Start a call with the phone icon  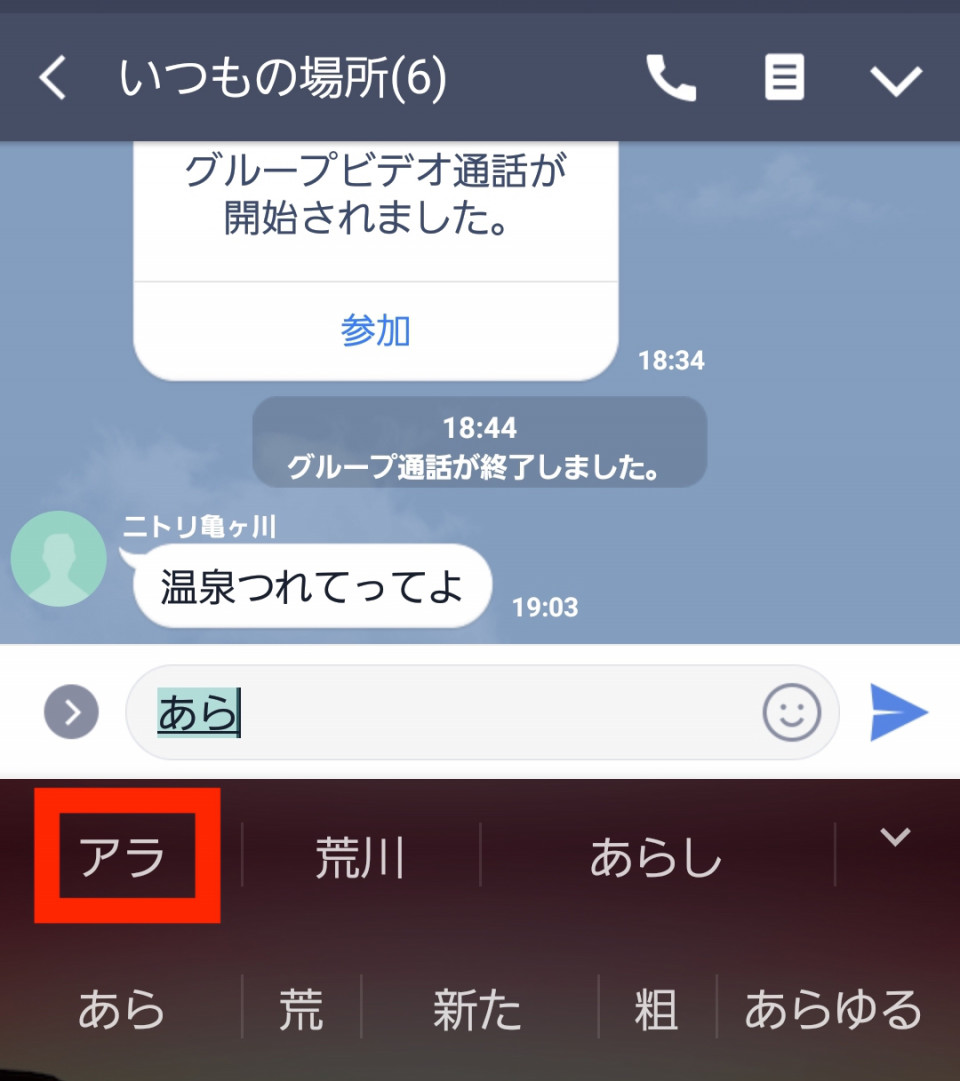(x=671, y=78)
